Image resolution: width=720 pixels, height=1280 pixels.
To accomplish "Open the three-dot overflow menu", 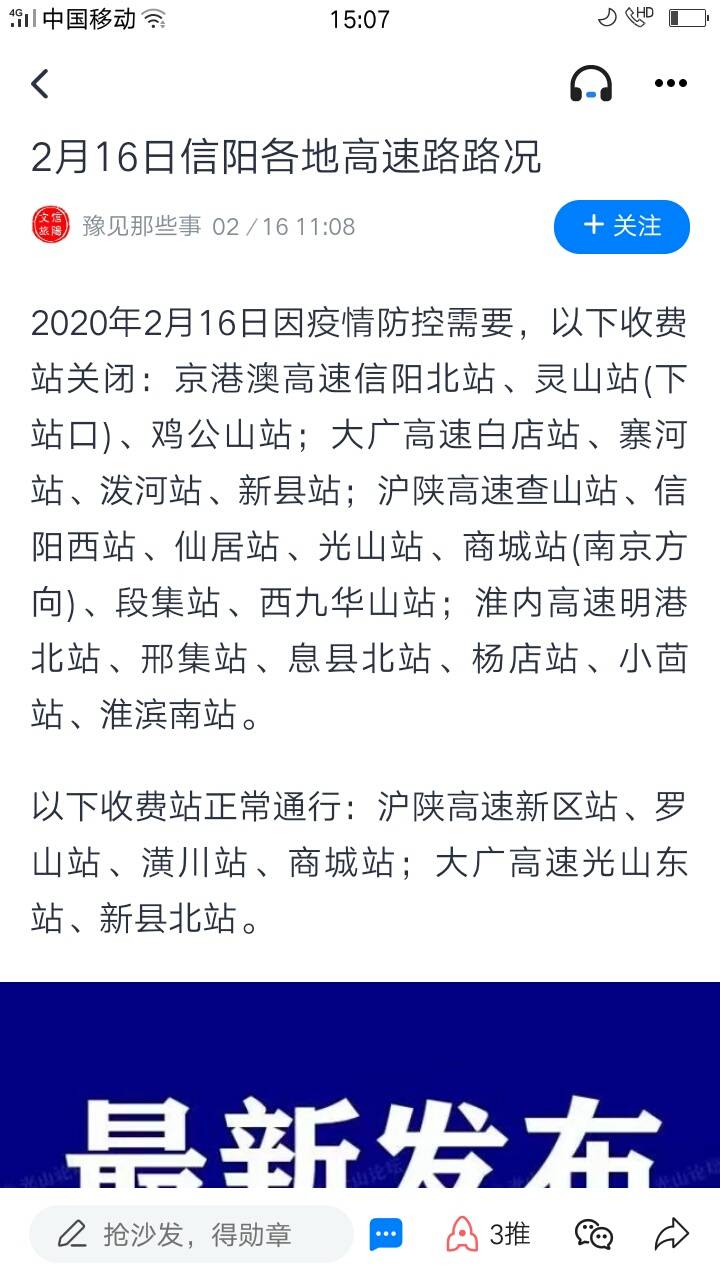I will click(671, 84).
